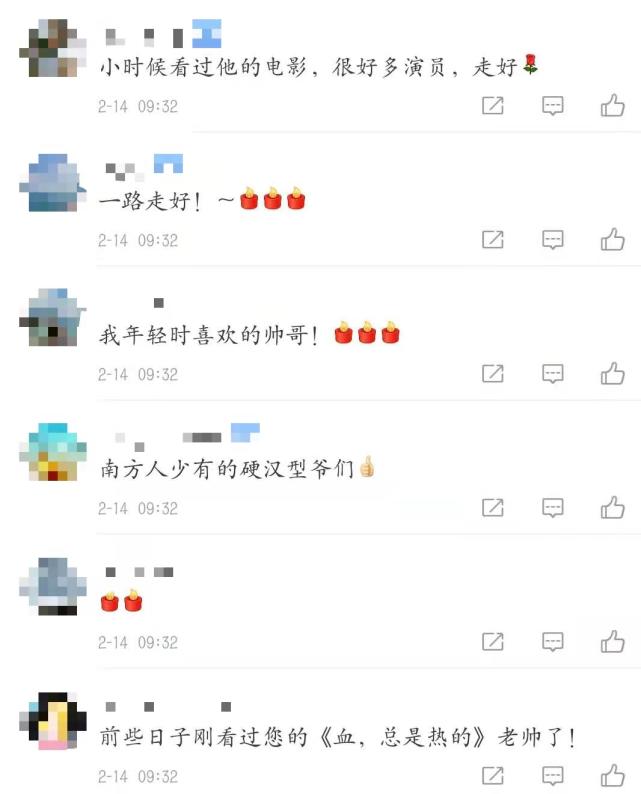Image resolution: width=641 pixels, height=794 pixels.
Task: Repost the "一路走好" comment
Action: tap(493, 240)
